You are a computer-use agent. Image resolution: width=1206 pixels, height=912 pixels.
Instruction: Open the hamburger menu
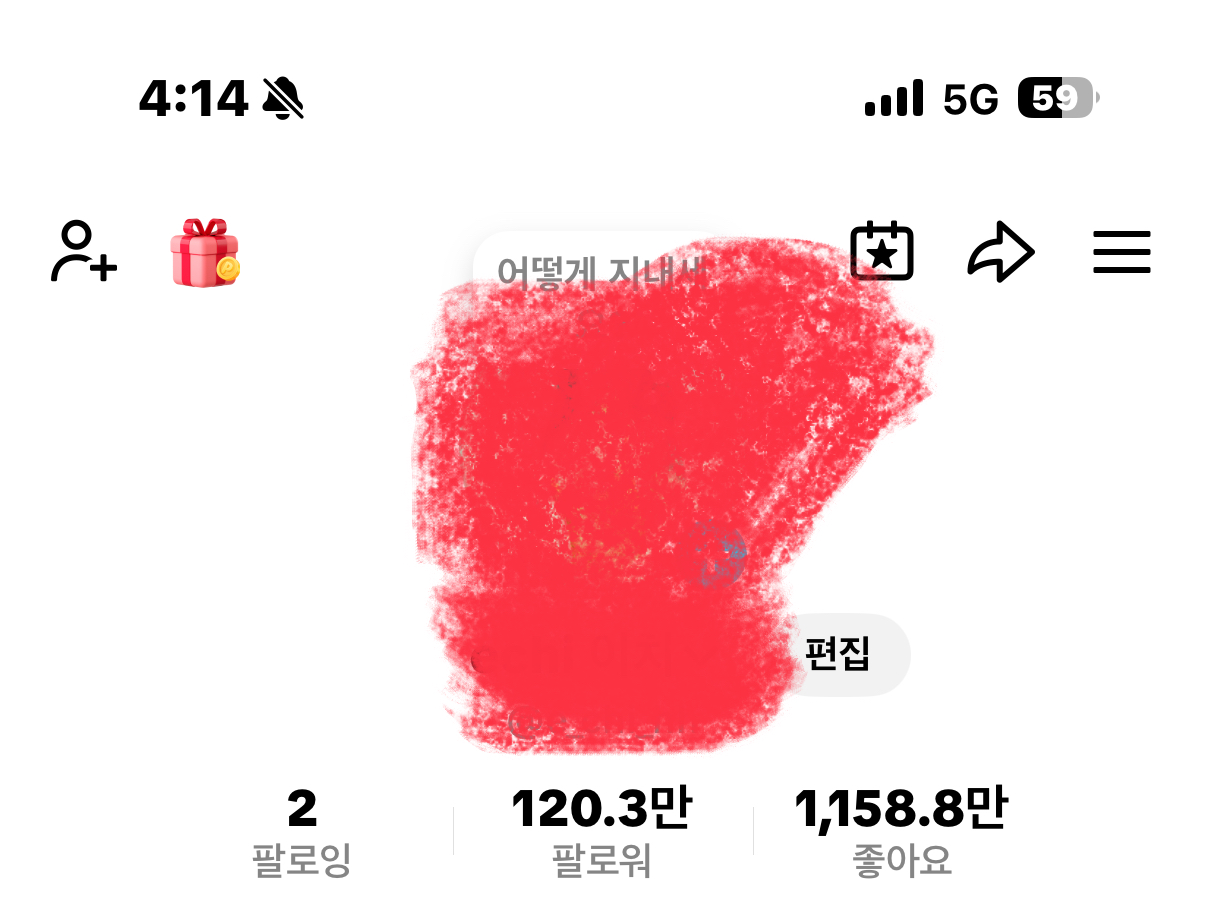pos(1121,252)
